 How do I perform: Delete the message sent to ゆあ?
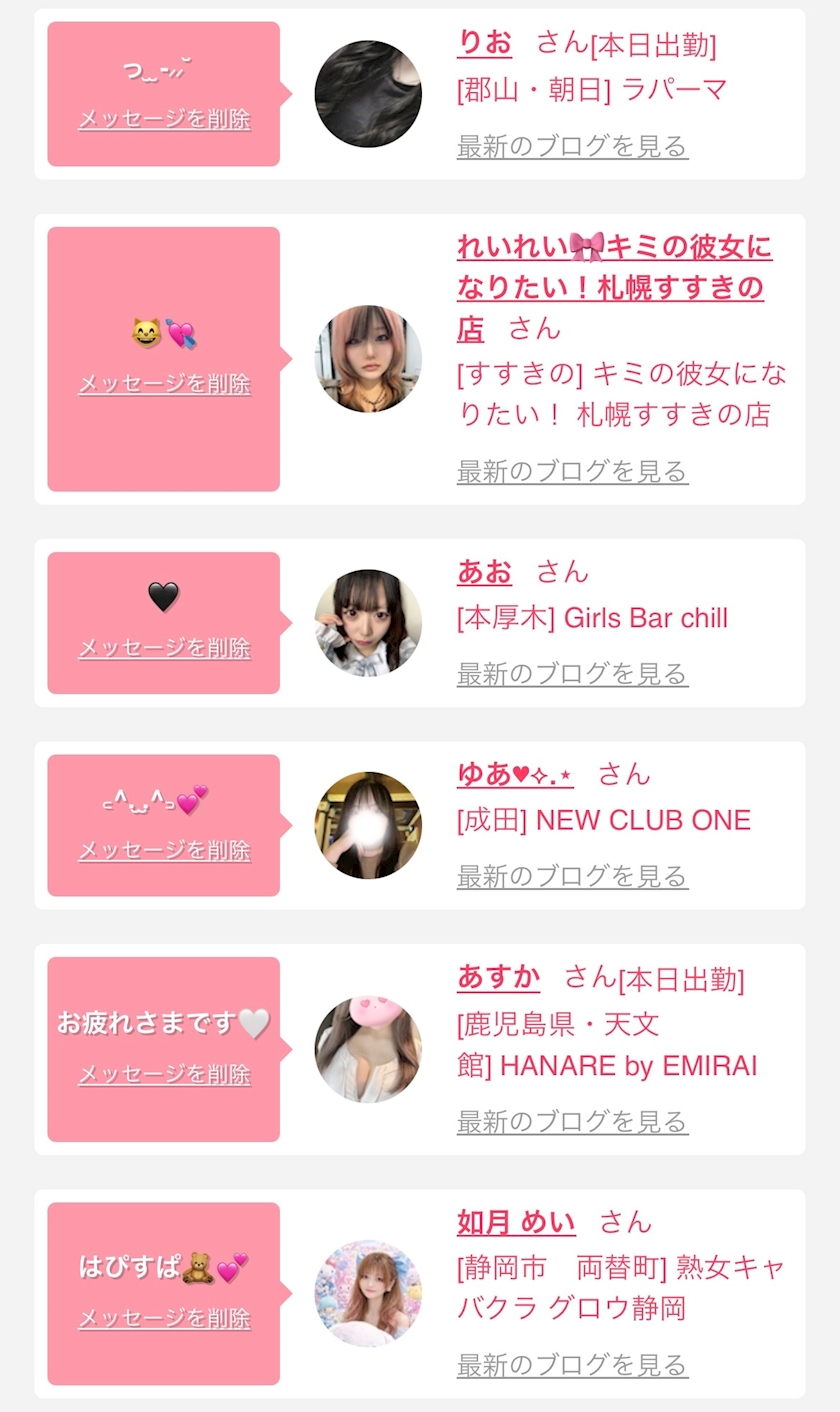tap(164, 850)
